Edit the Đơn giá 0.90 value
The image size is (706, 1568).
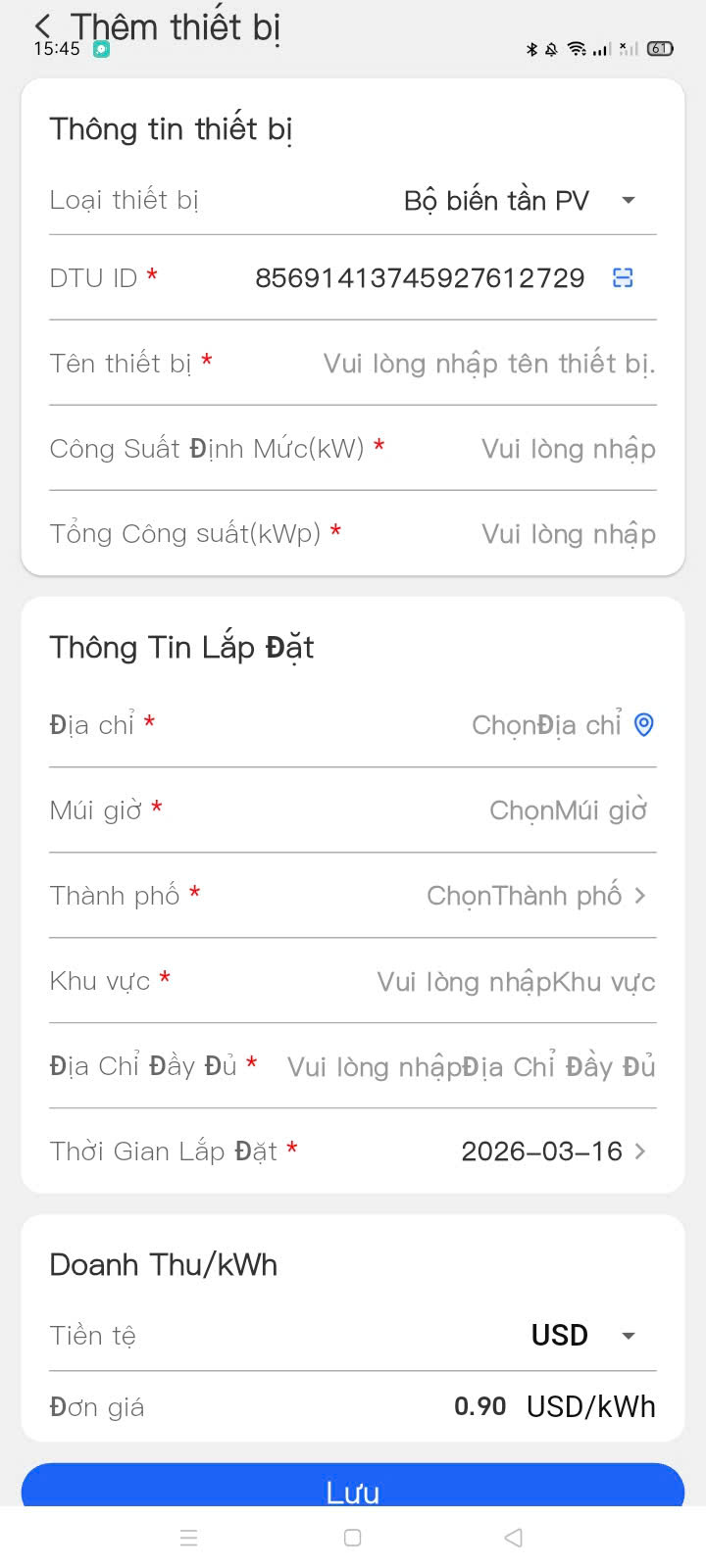(x=479, y=1407)
